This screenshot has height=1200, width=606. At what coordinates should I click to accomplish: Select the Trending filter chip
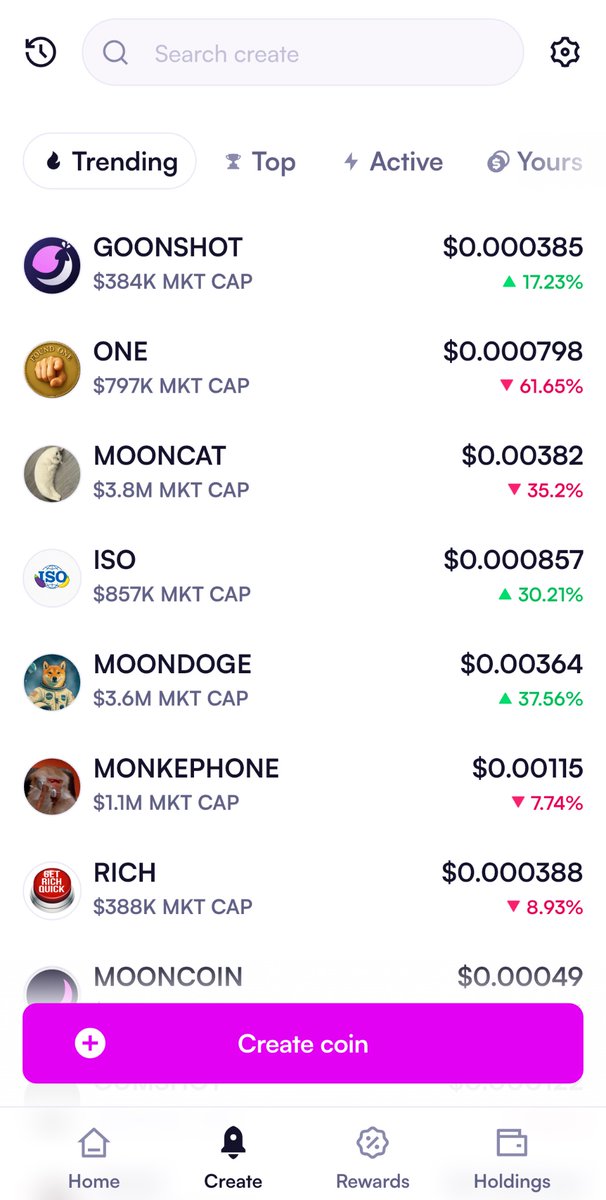pyautogui.click(x=110, y=161)
